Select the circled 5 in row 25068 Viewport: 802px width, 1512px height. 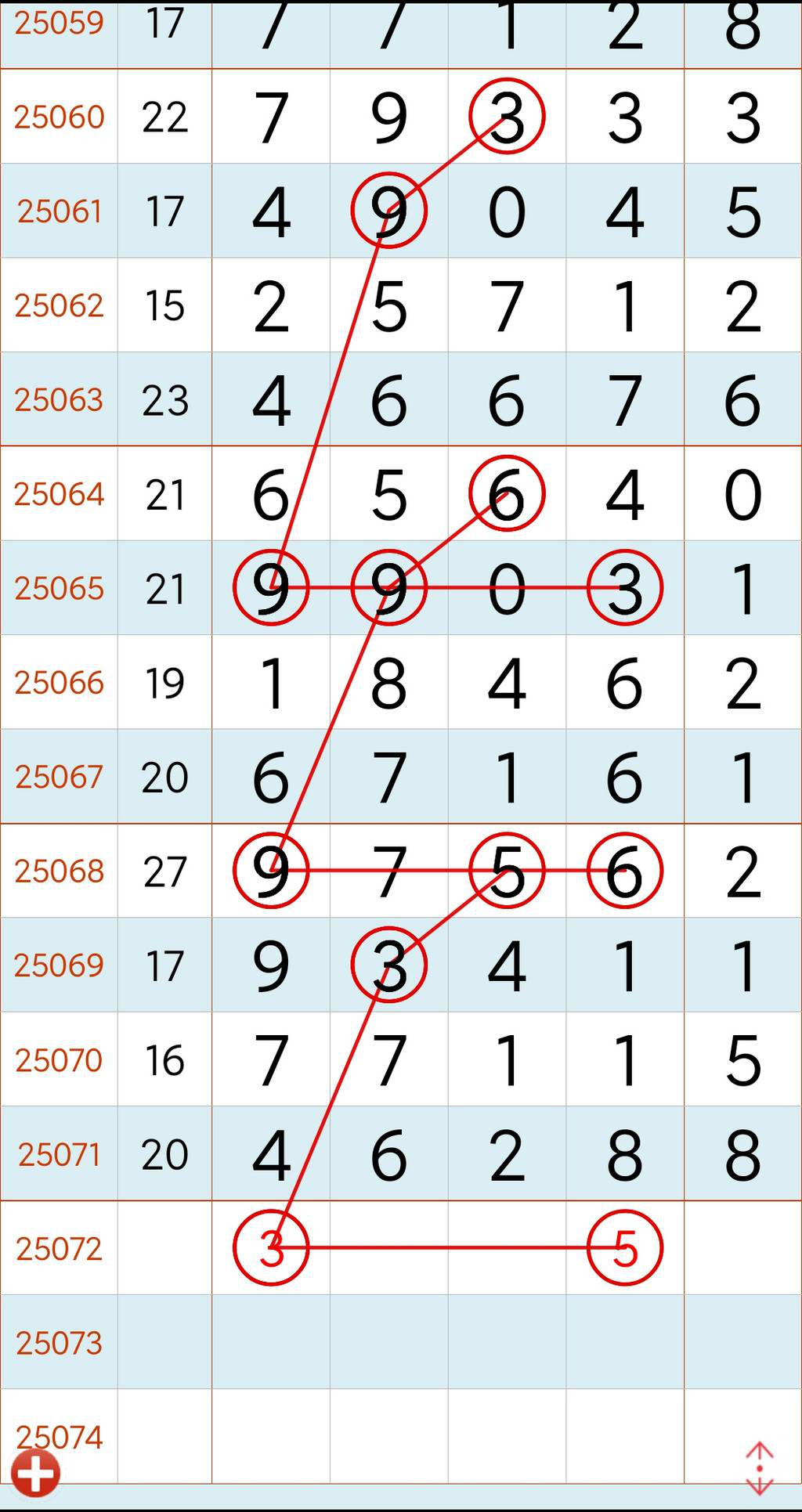[x=507, y=871]
